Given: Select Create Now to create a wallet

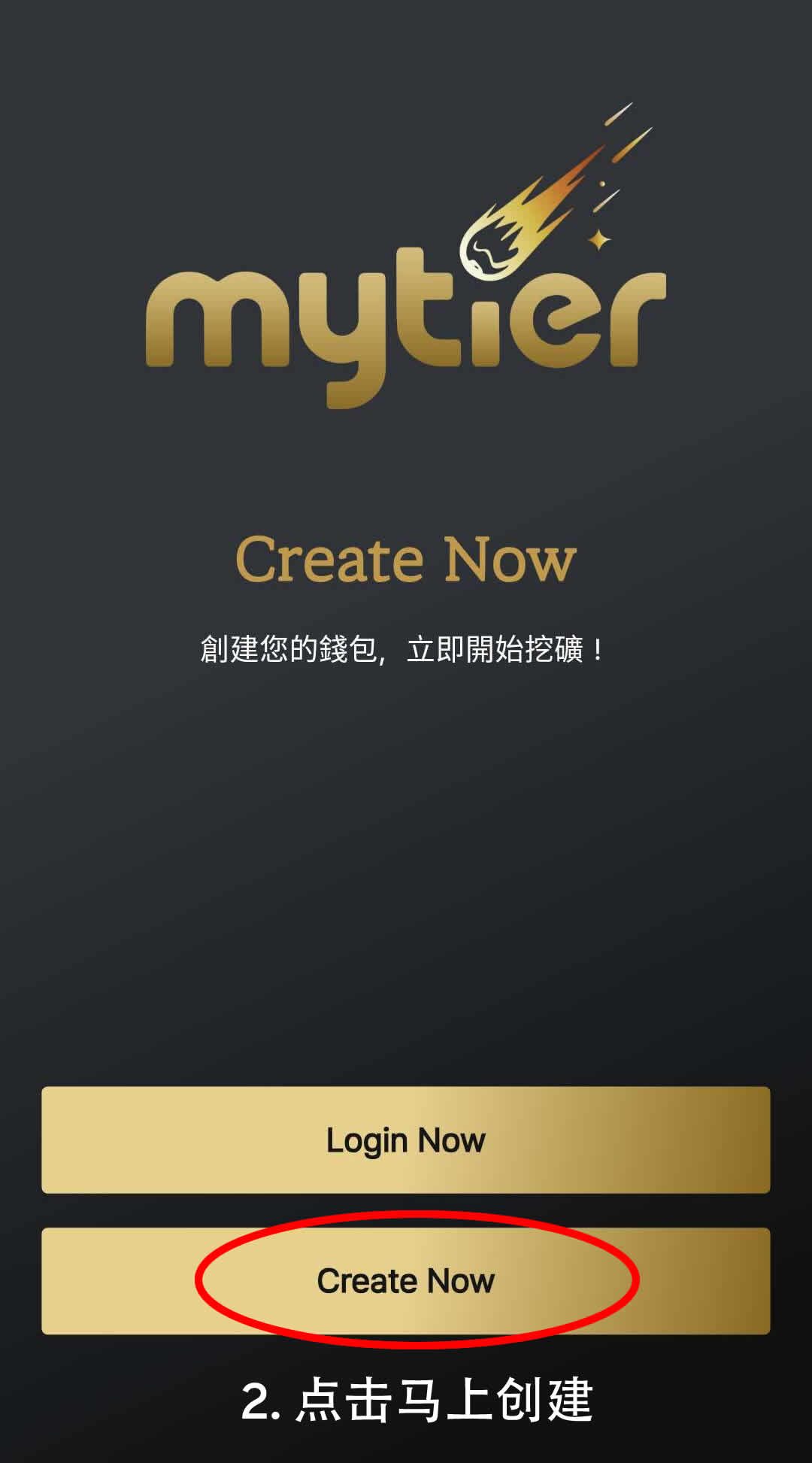Looking at the screenshot, I should 405,1280.
